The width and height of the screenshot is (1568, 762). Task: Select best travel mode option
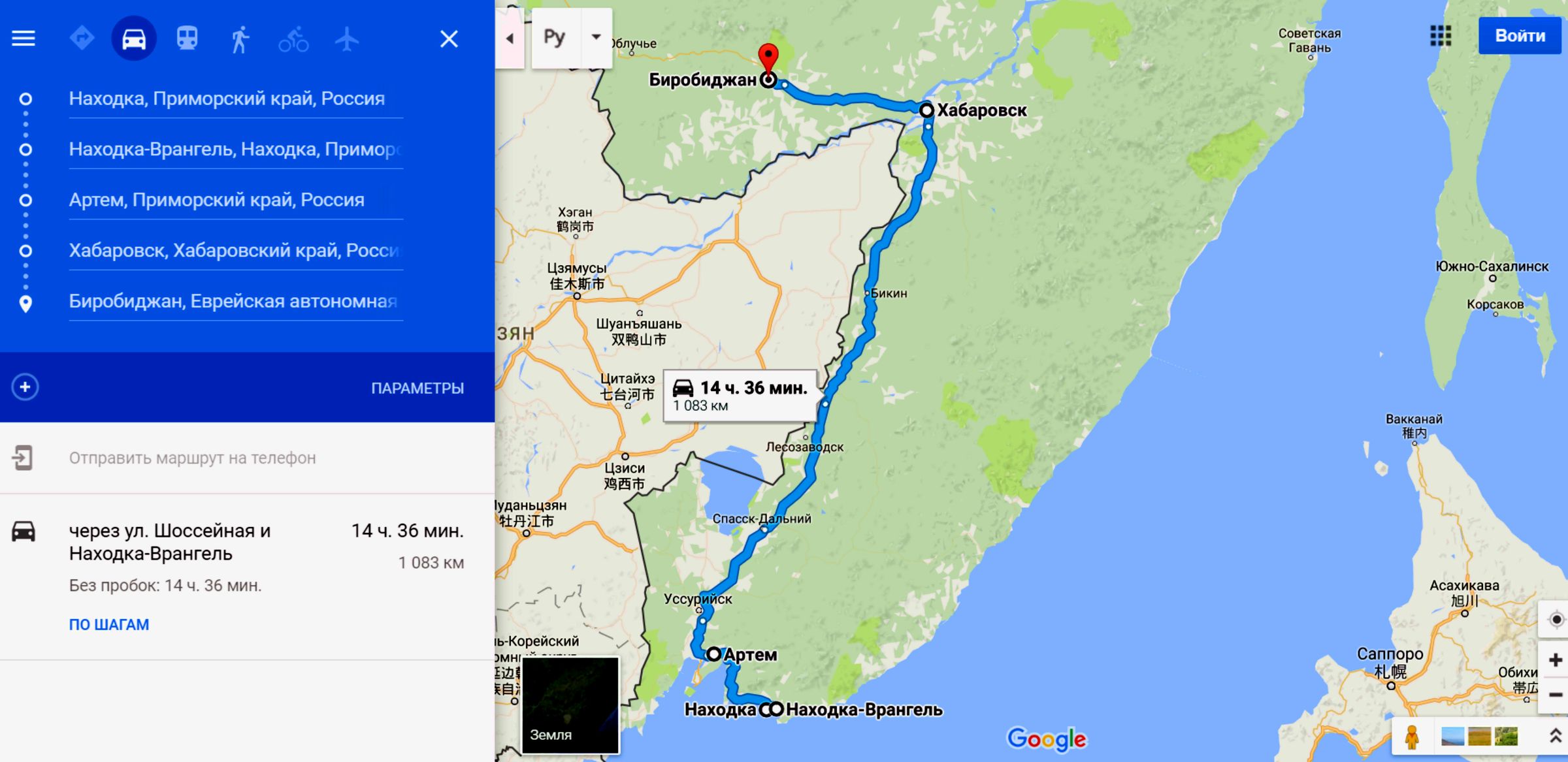tap(82, 39)
